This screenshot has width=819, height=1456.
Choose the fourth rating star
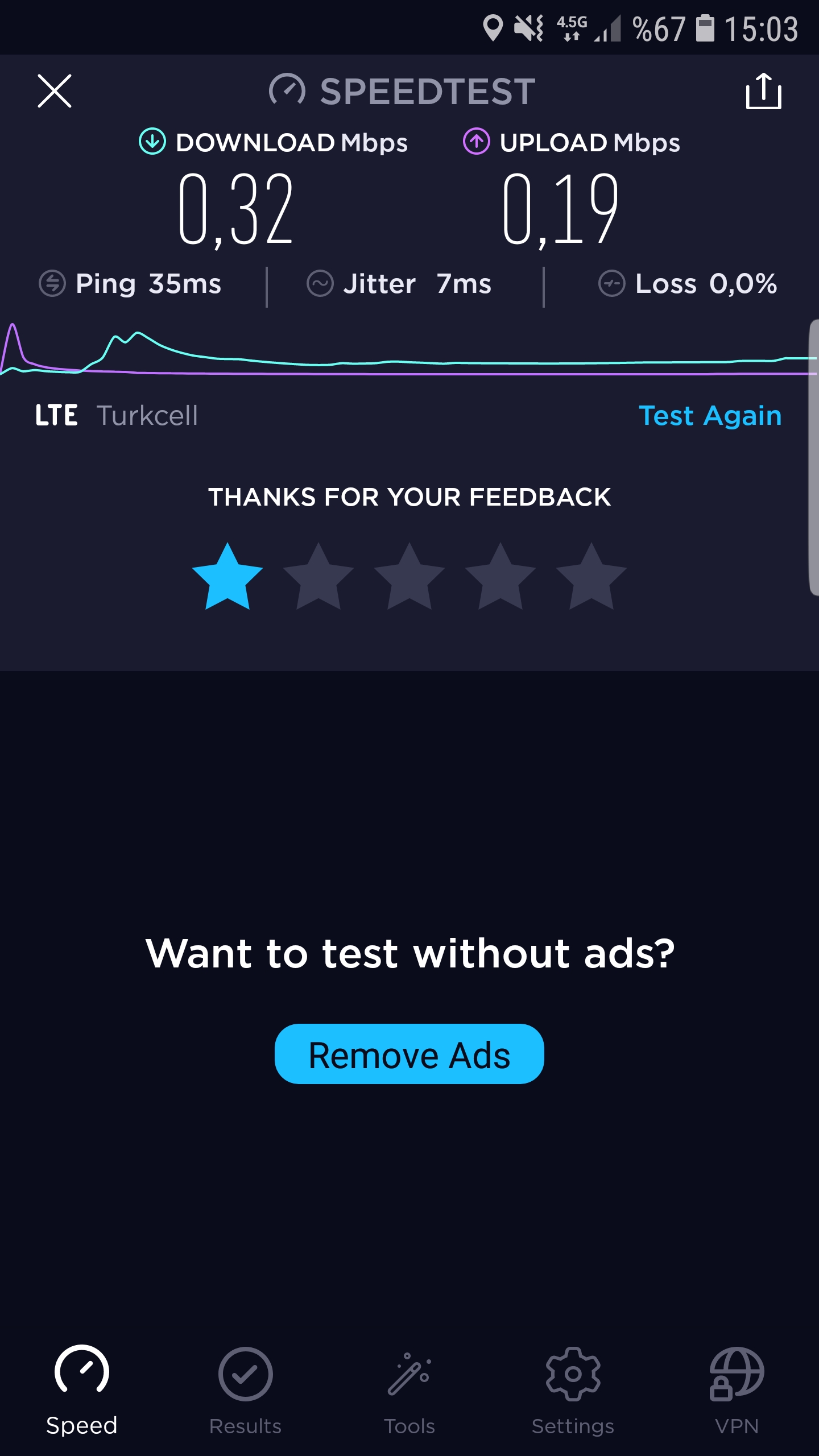coord(500,577)
